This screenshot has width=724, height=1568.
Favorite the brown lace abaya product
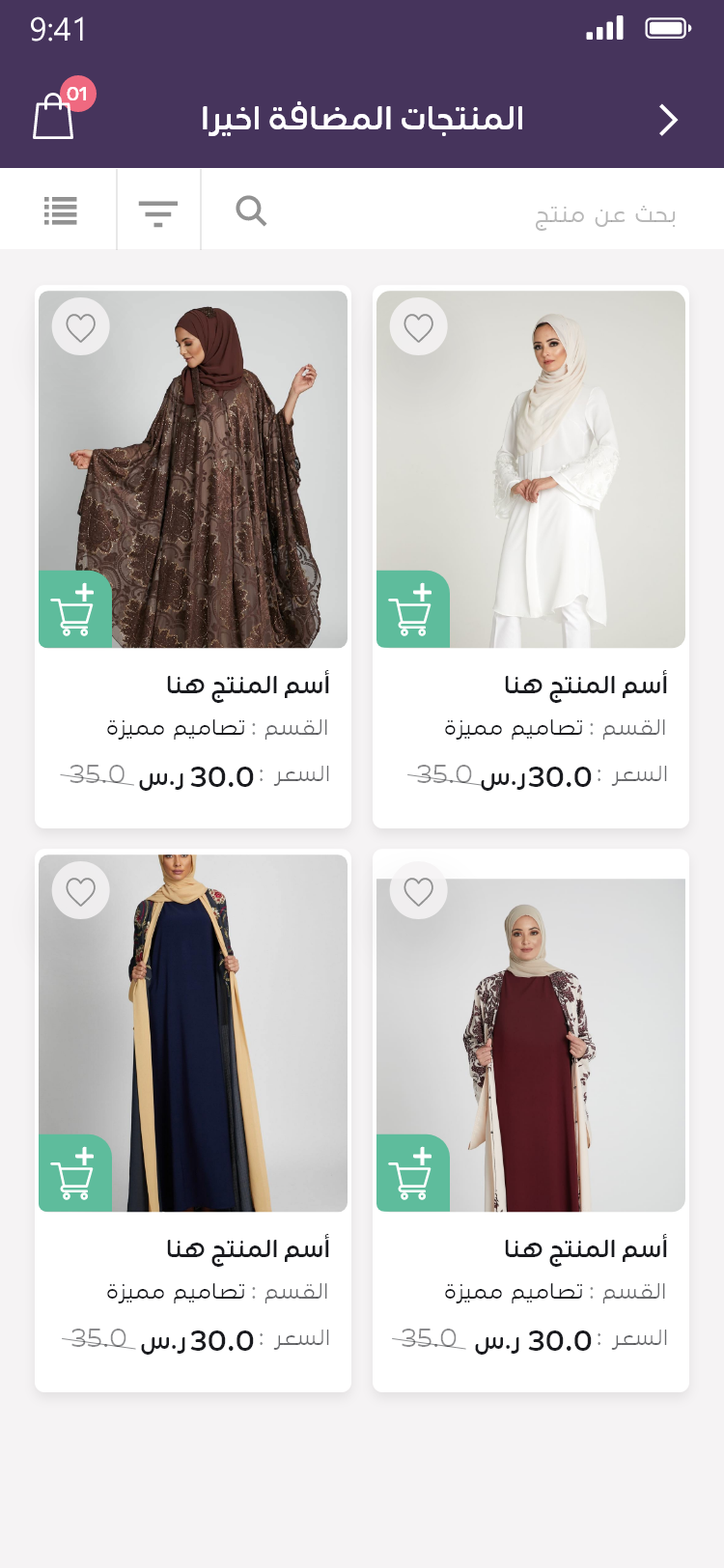81,327
